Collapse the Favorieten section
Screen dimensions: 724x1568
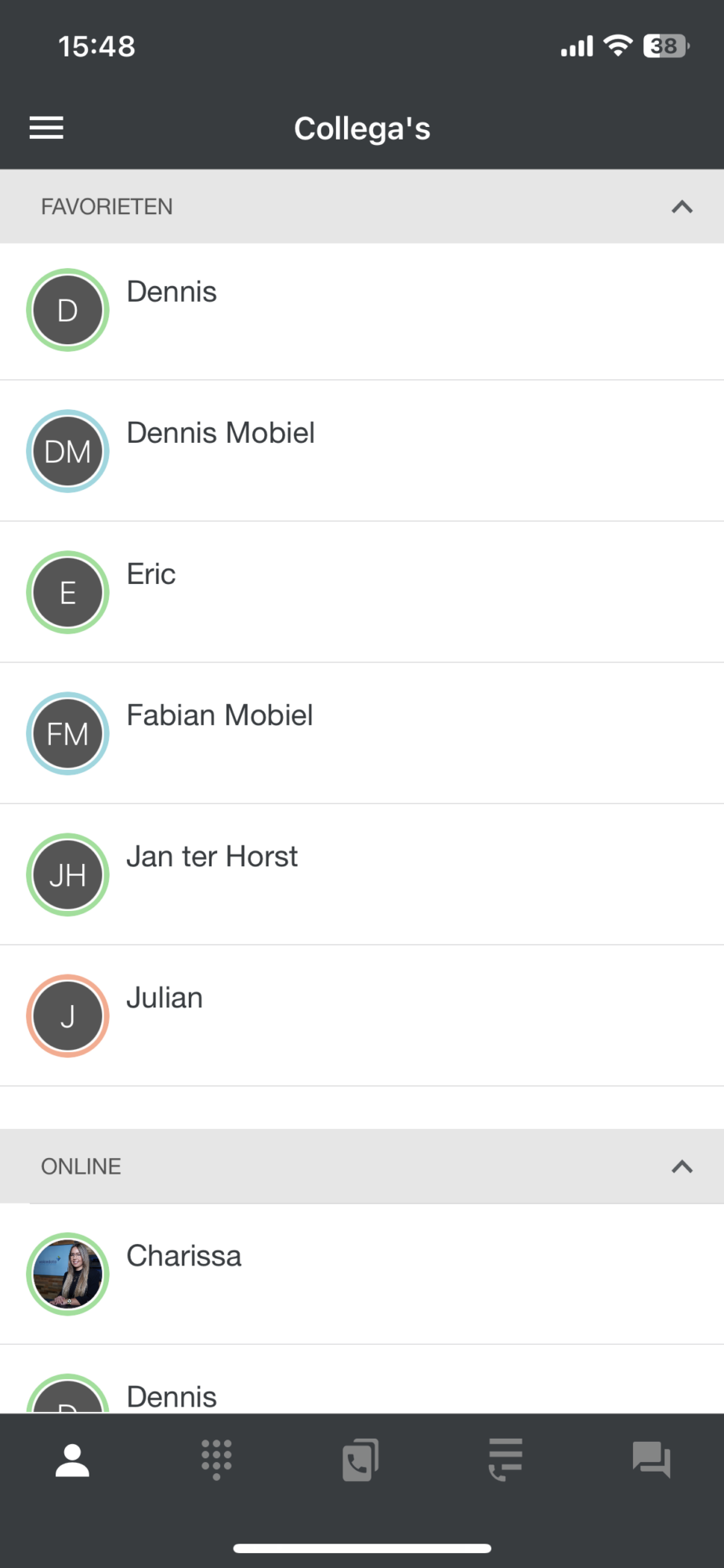point(682,207)
